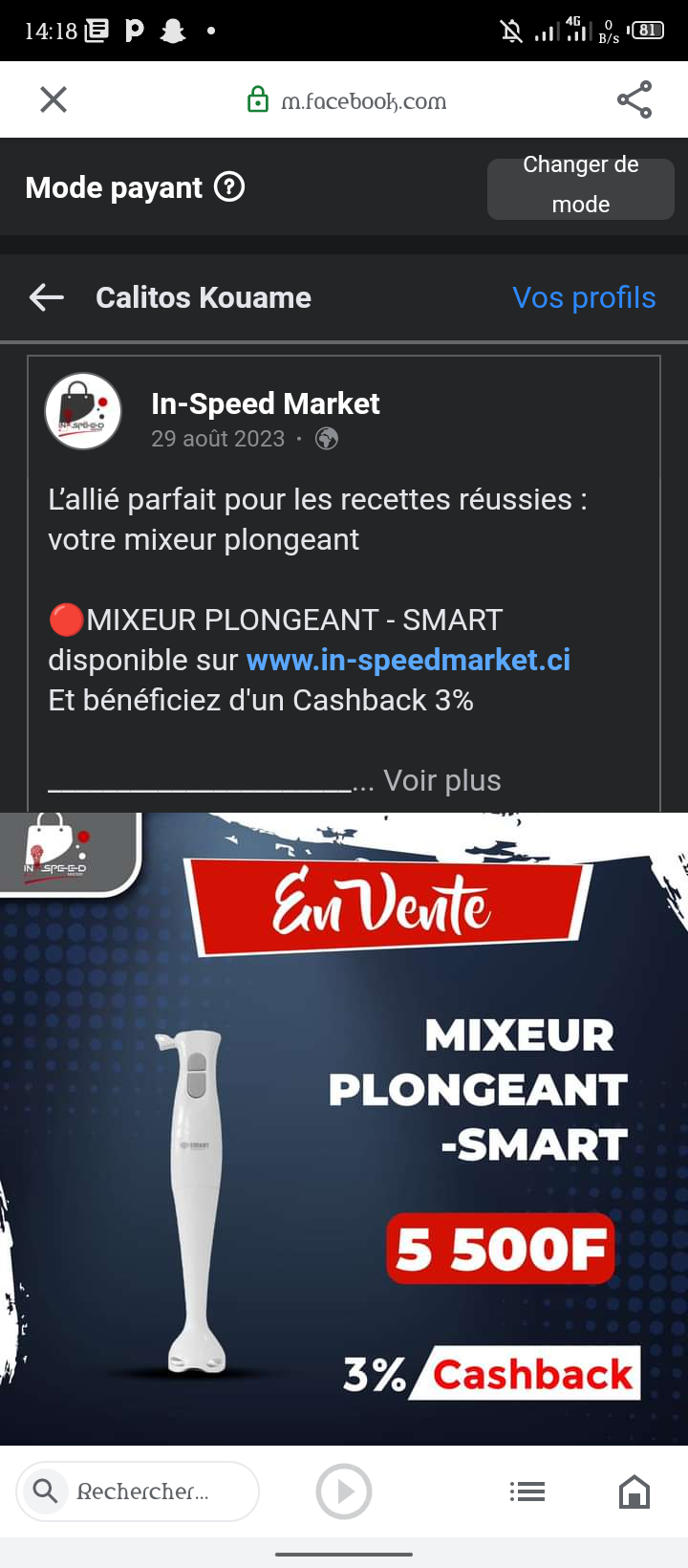Viewport: 688px width, 1568px height.
Task: Tap the Rechercher search field
Action: click(139, 1491)
